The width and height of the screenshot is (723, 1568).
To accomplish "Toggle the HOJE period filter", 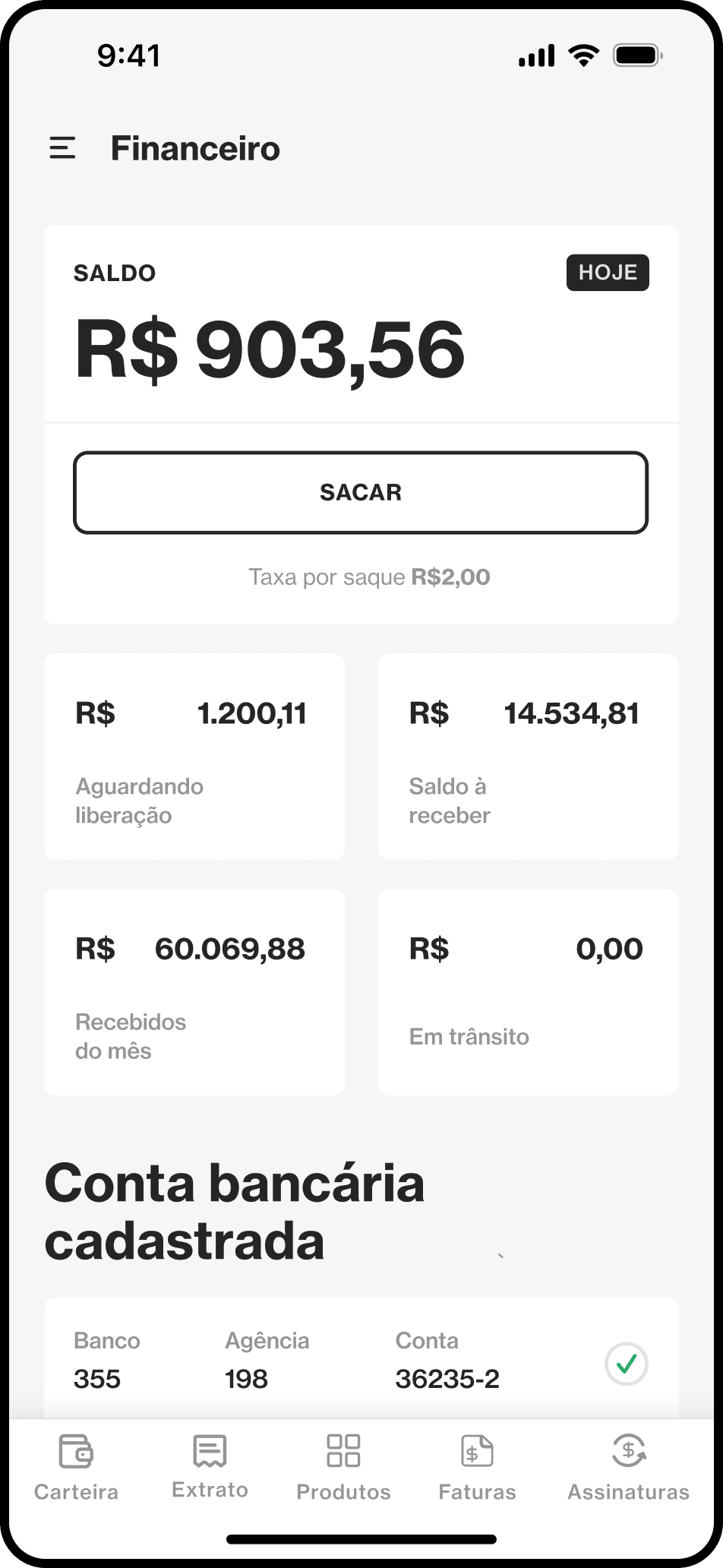I will pos(607,272).
